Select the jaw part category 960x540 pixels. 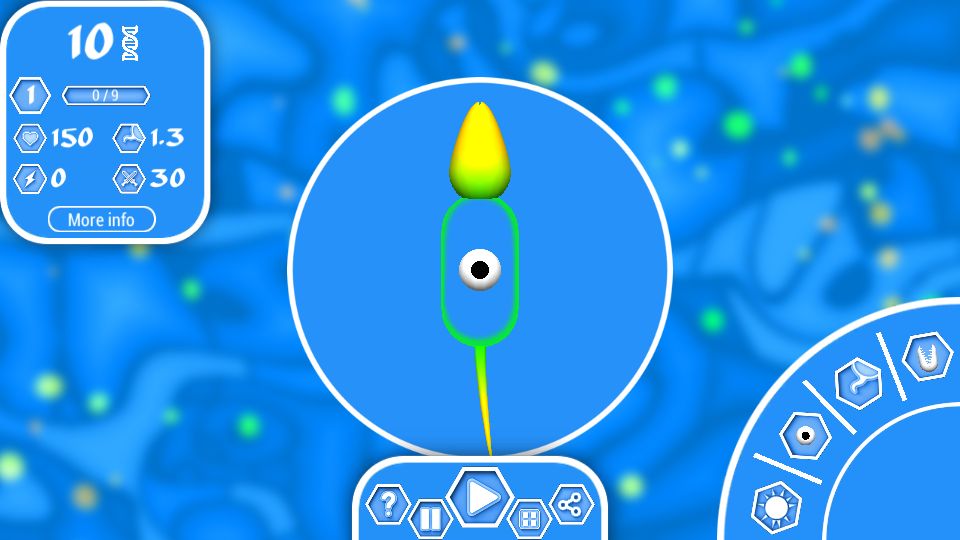pyautogui.click(x=927, y=356)
